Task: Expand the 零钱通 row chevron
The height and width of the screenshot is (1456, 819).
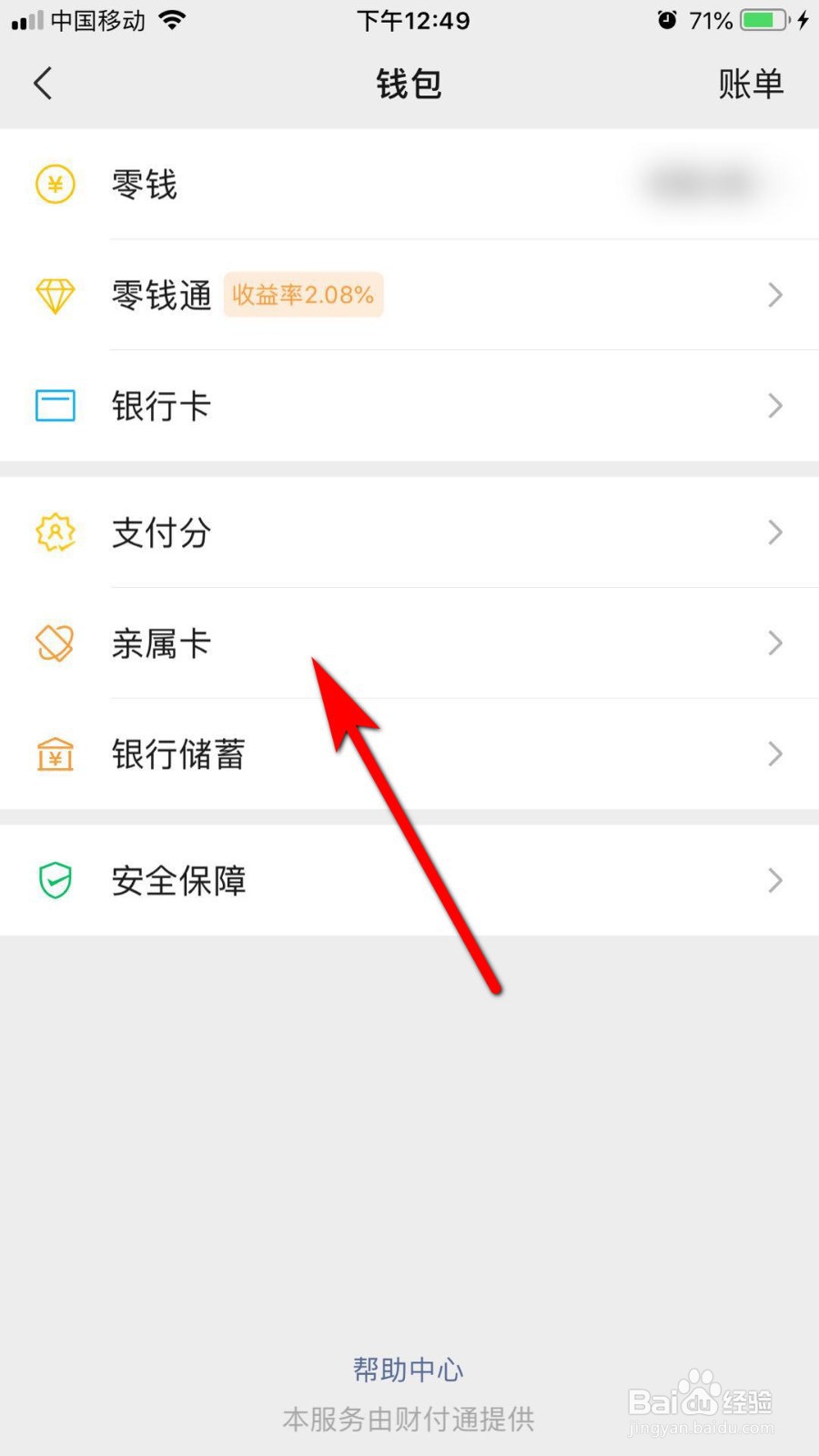Action: pyautogui.click(x=774, y=295)
